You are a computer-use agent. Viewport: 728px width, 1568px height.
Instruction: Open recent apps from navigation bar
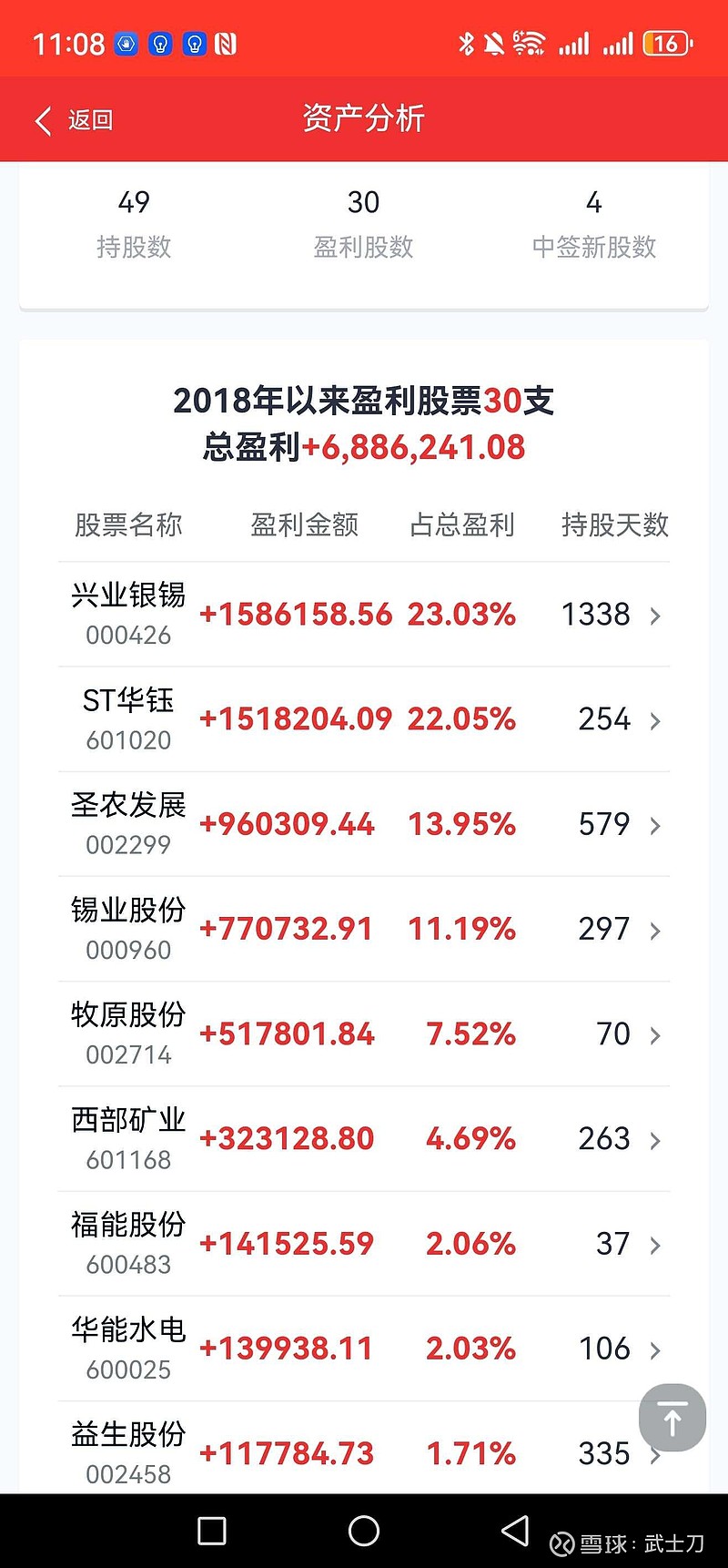point(212,1531)
